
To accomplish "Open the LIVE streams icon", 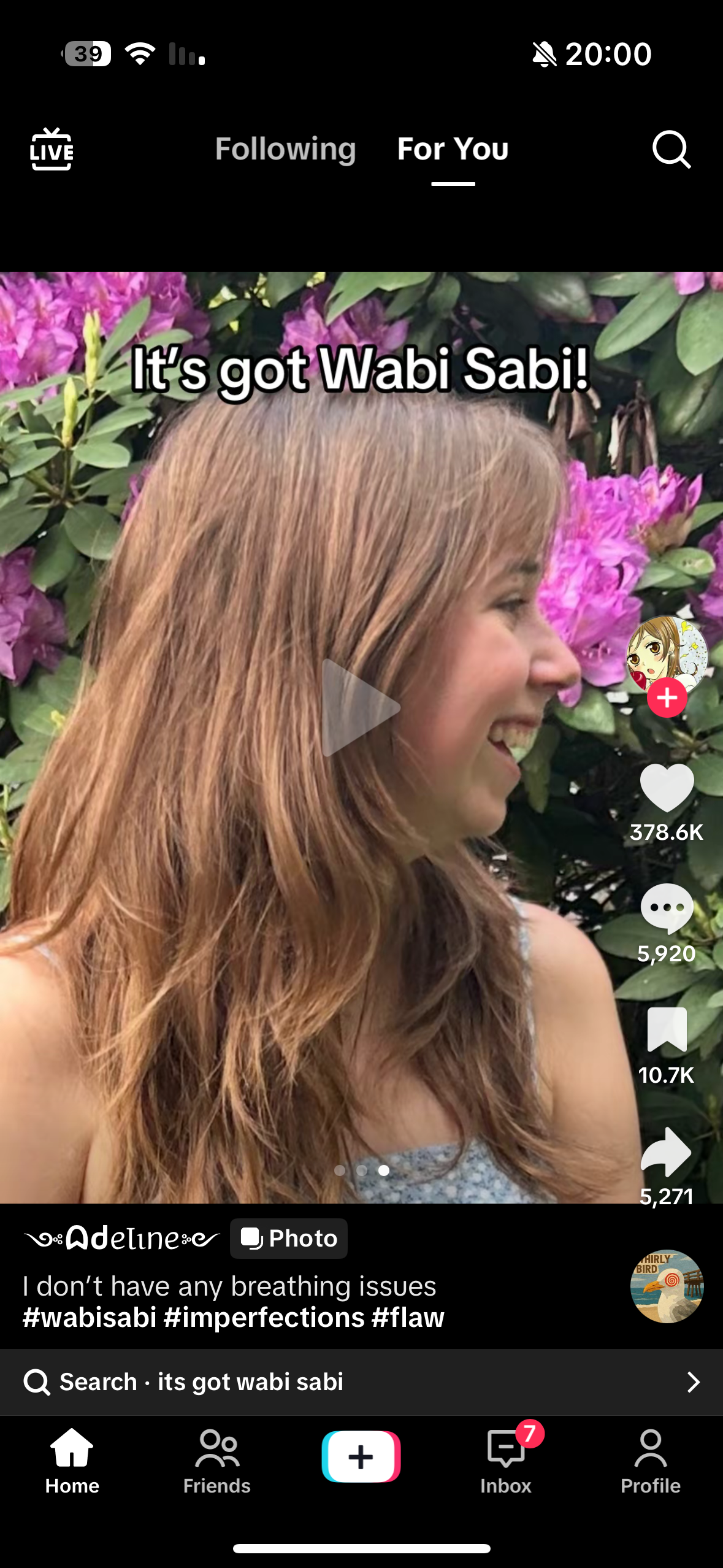I will pos(52,149).
